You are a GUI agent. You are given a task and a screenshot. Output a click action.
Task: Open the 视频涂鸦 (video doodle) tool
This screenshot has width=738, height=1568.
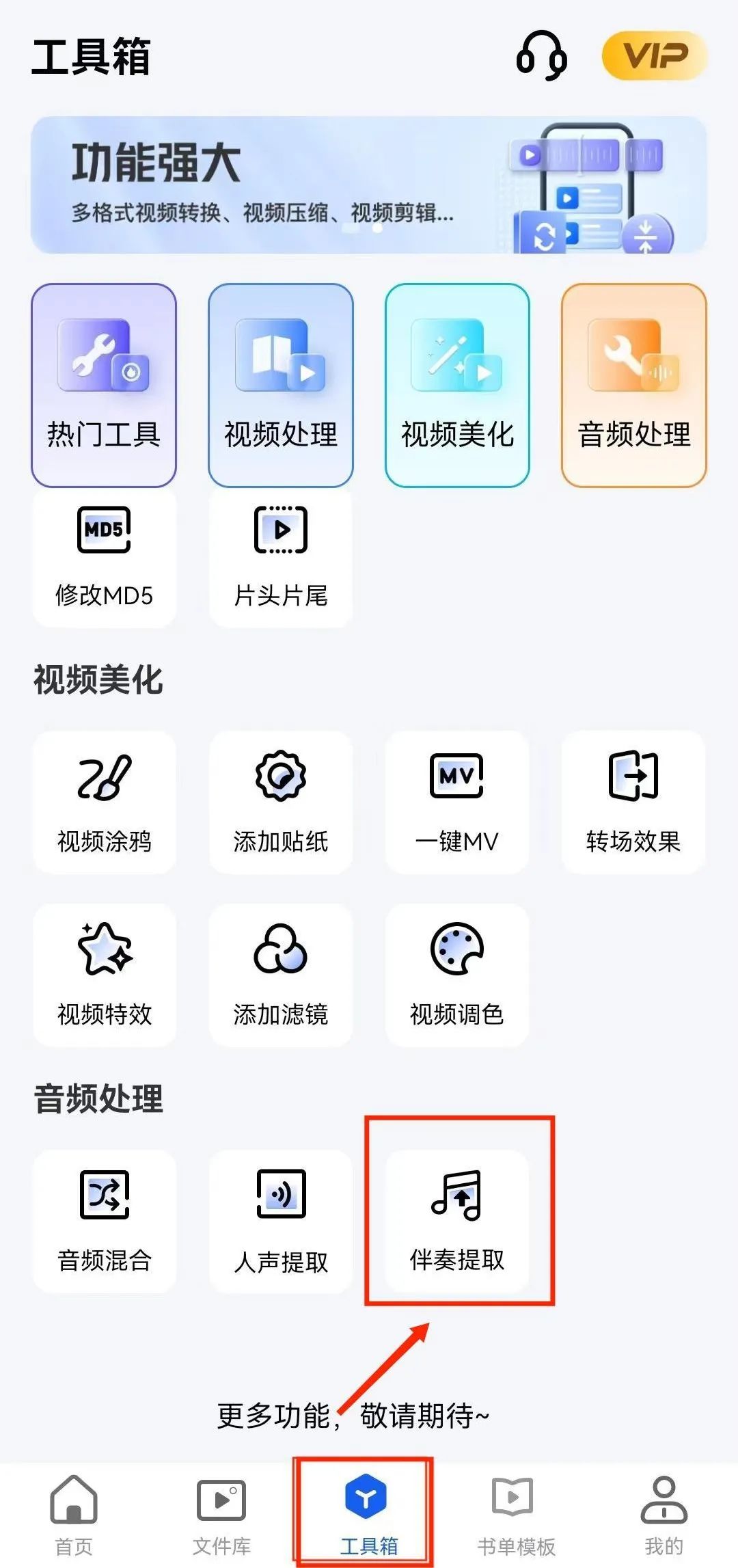104,803
